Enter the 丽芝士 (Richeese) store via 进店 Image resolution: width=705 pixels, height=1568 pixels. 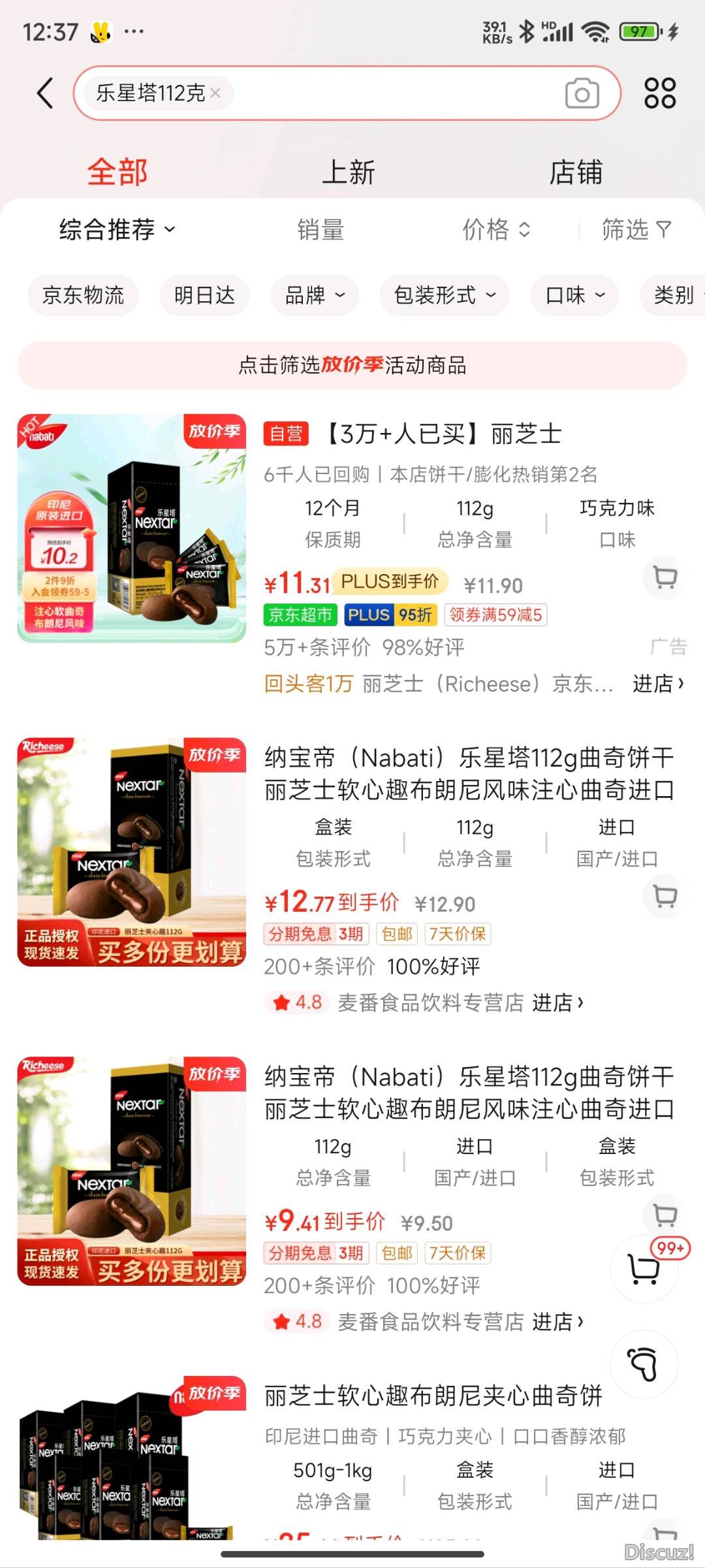point(657,684)
